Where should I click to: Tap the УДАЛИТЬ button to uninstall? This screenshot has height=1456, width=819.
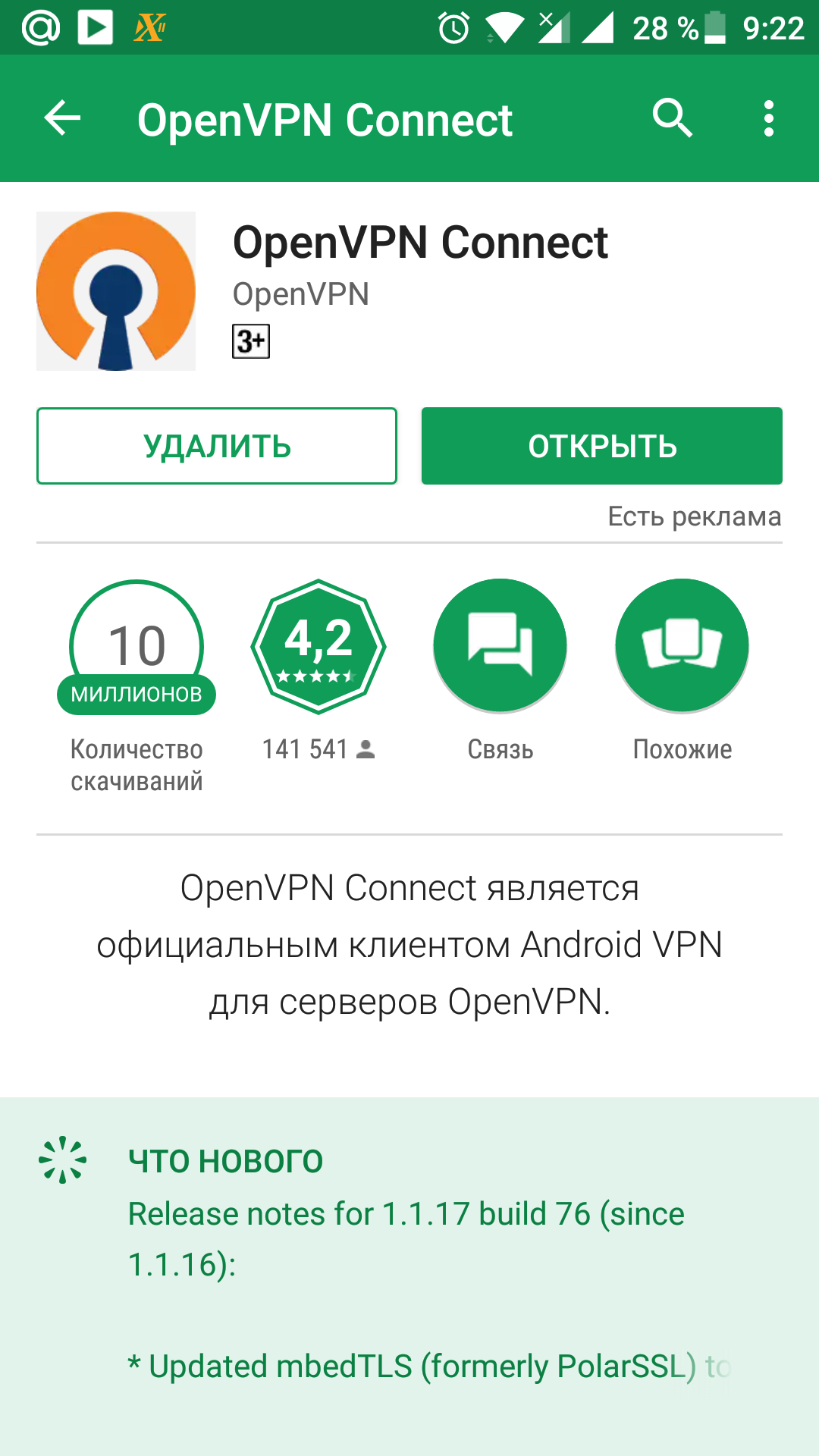coord(217,446)
